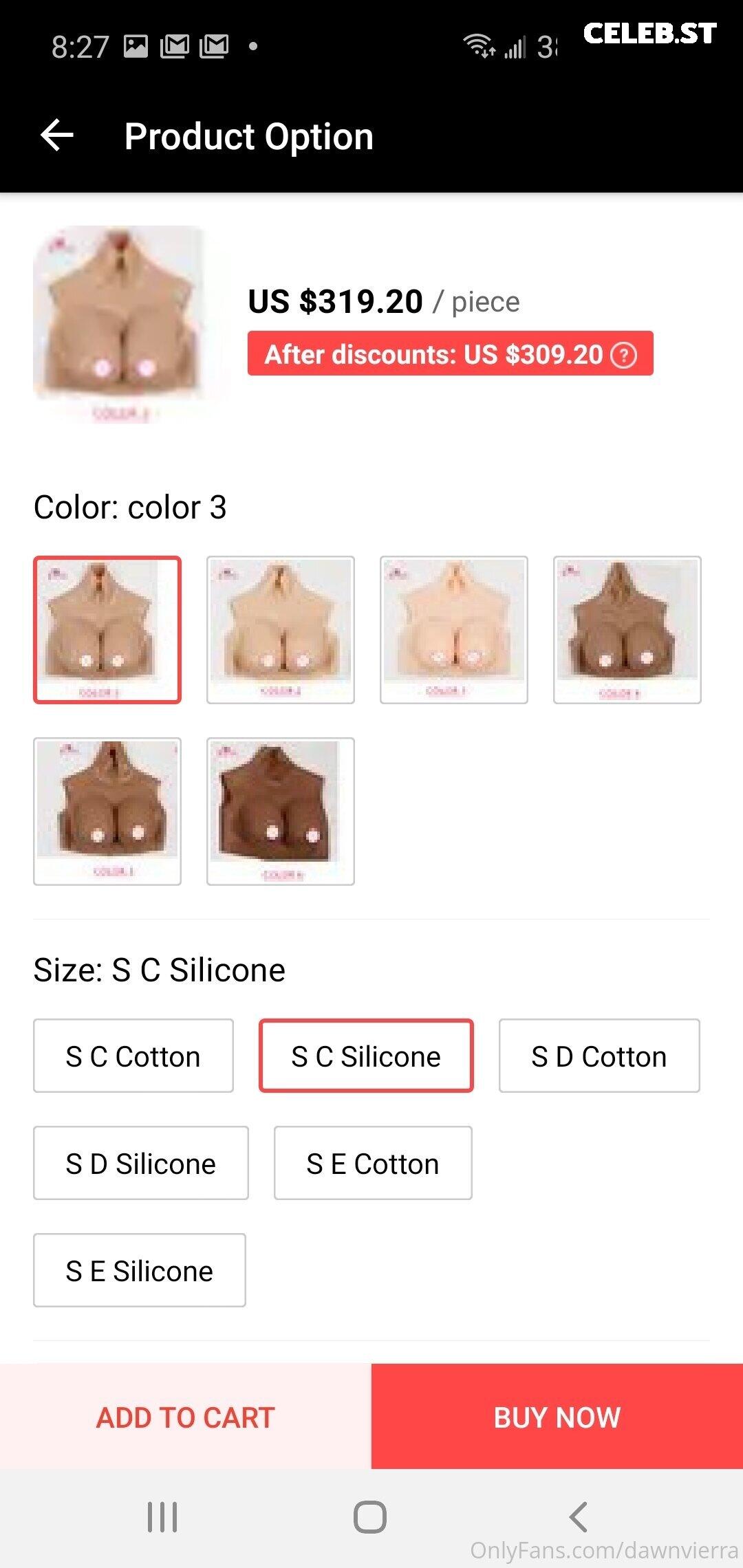This screenshot has width=743, height=1568.
Task: Tap ADD TO CART
Action: [x=186, y=1417]
